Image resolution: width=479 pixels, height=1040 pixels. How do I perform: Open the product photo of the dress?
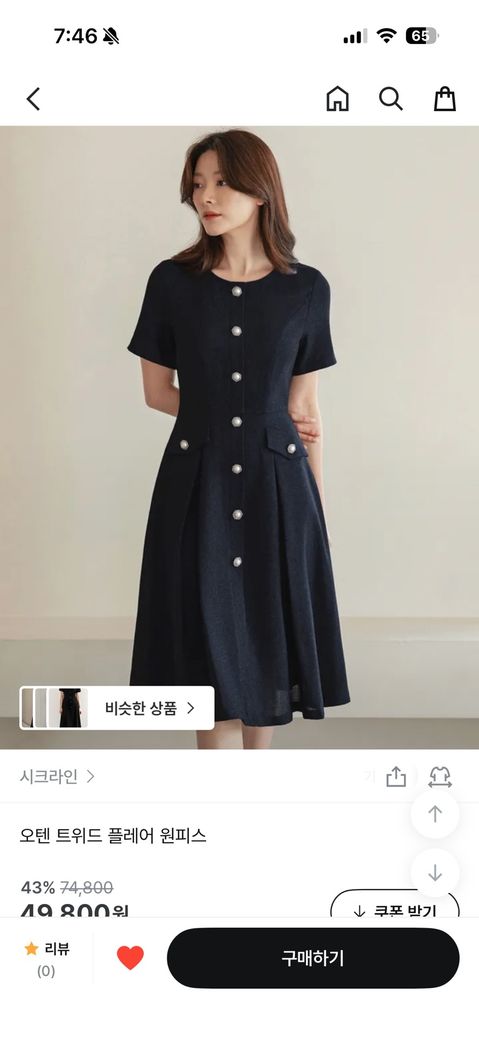tap(240, 437)
